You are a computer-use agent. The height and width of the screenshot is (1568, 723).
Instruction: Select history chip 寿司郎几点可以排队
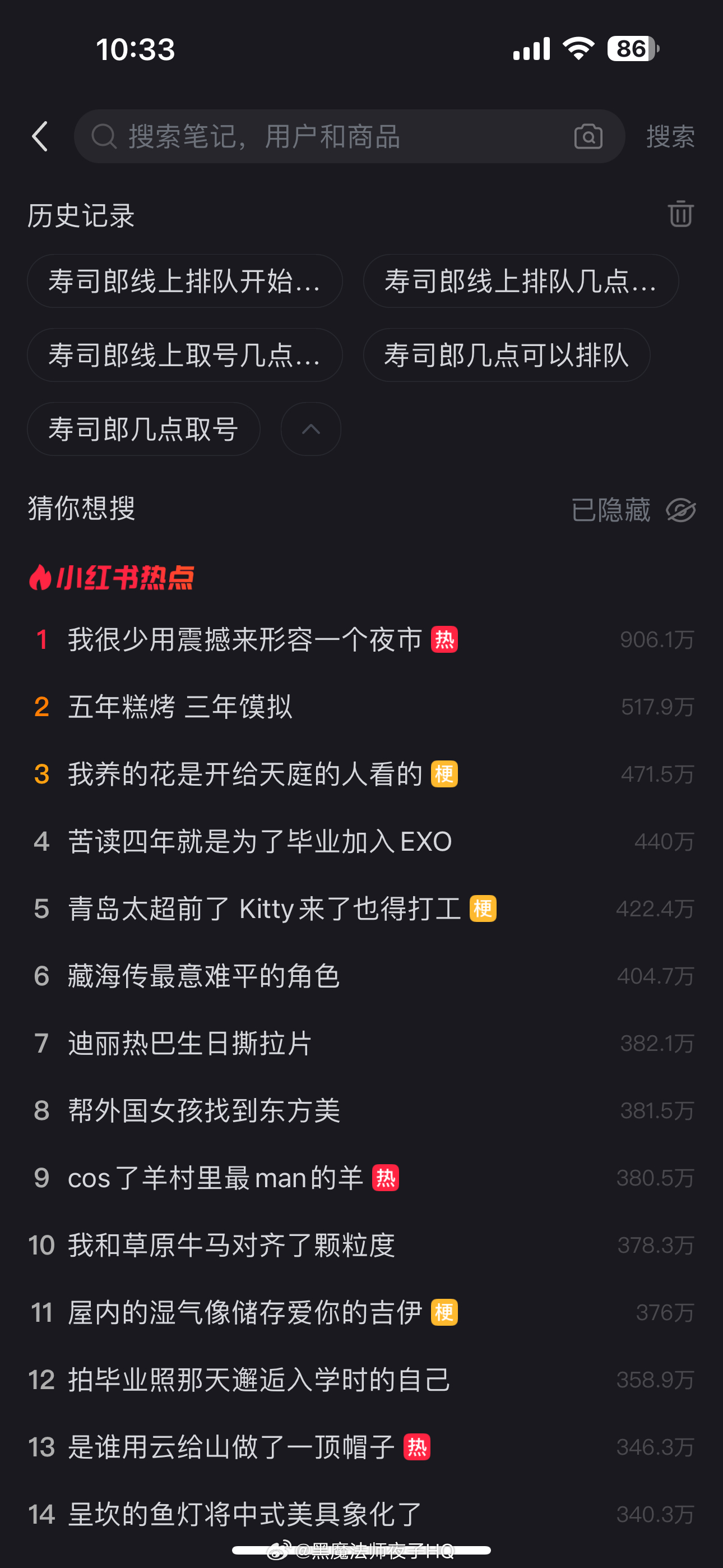click(x=506, y=355)
